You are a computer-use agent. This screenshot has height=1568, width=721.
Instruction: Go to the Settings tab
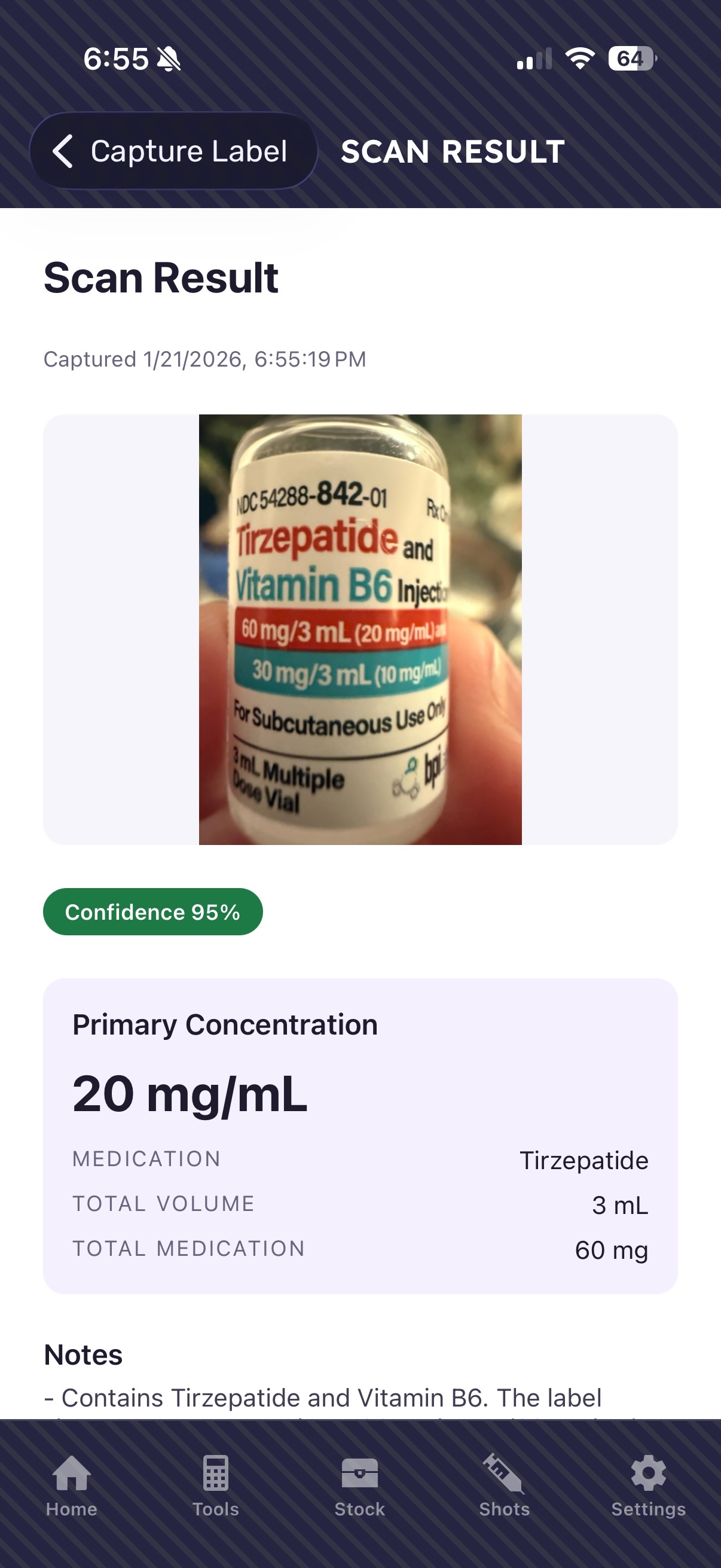coord(648,1485)
